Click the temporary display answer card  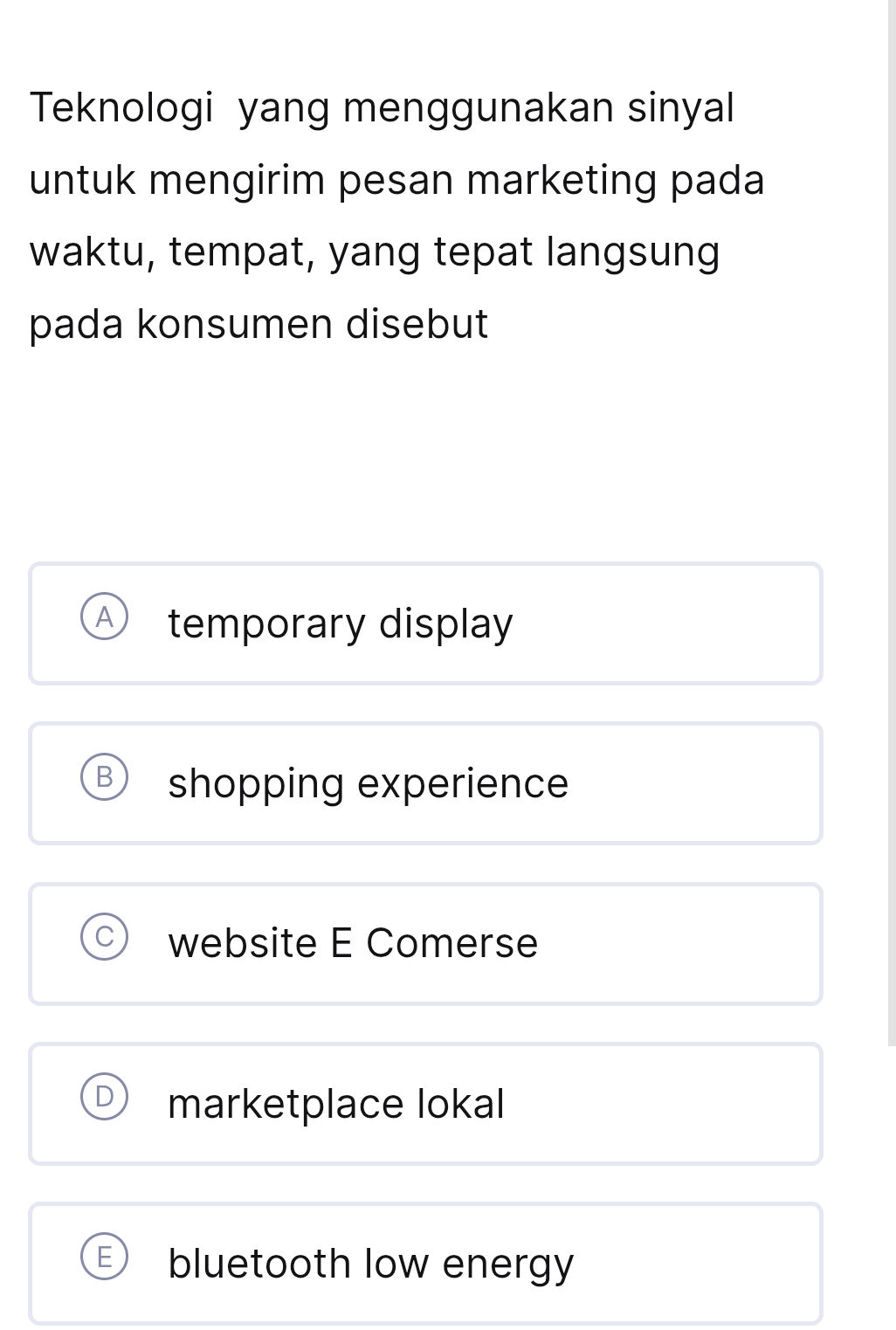pos(426,623)
